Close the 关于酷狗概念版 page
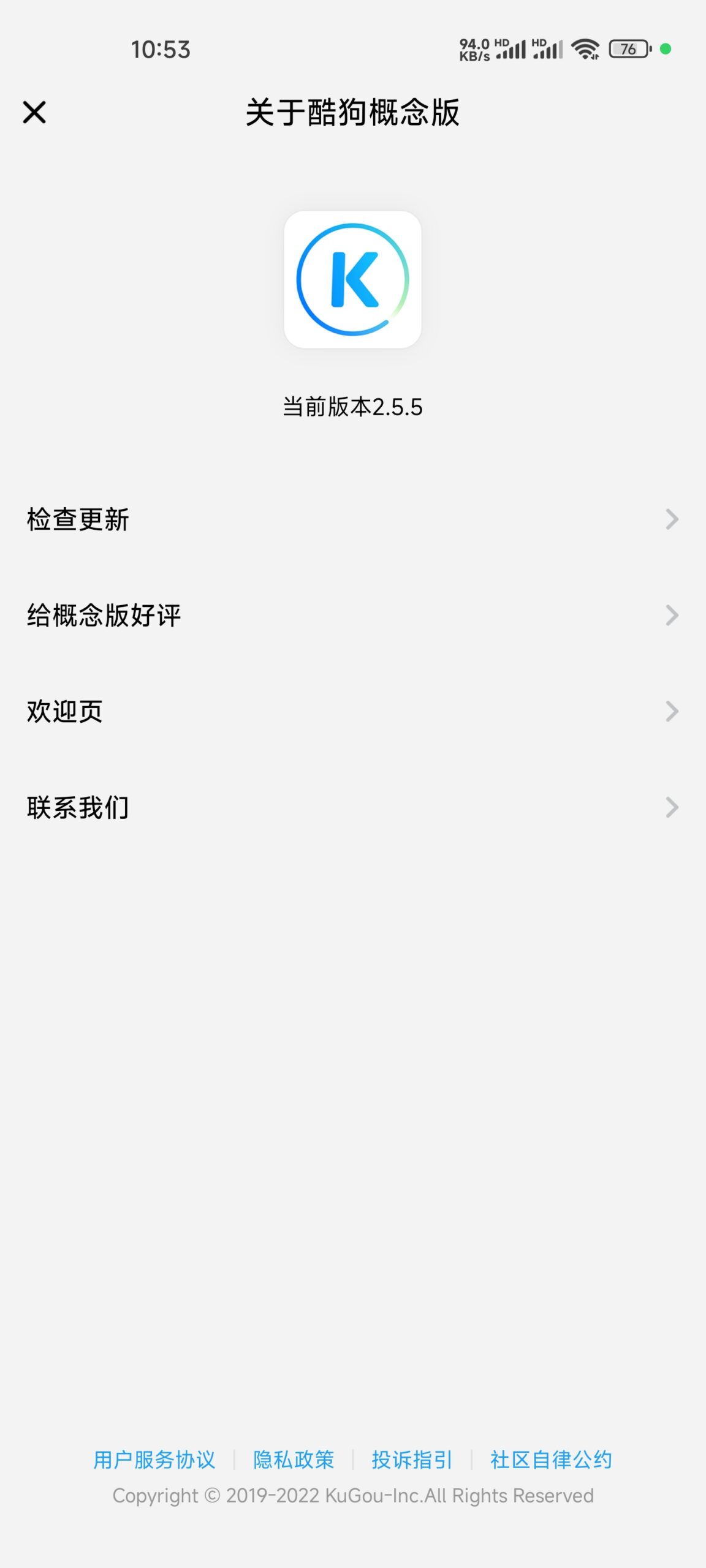This screenshot has width=706, height=1568. (34, 113)
